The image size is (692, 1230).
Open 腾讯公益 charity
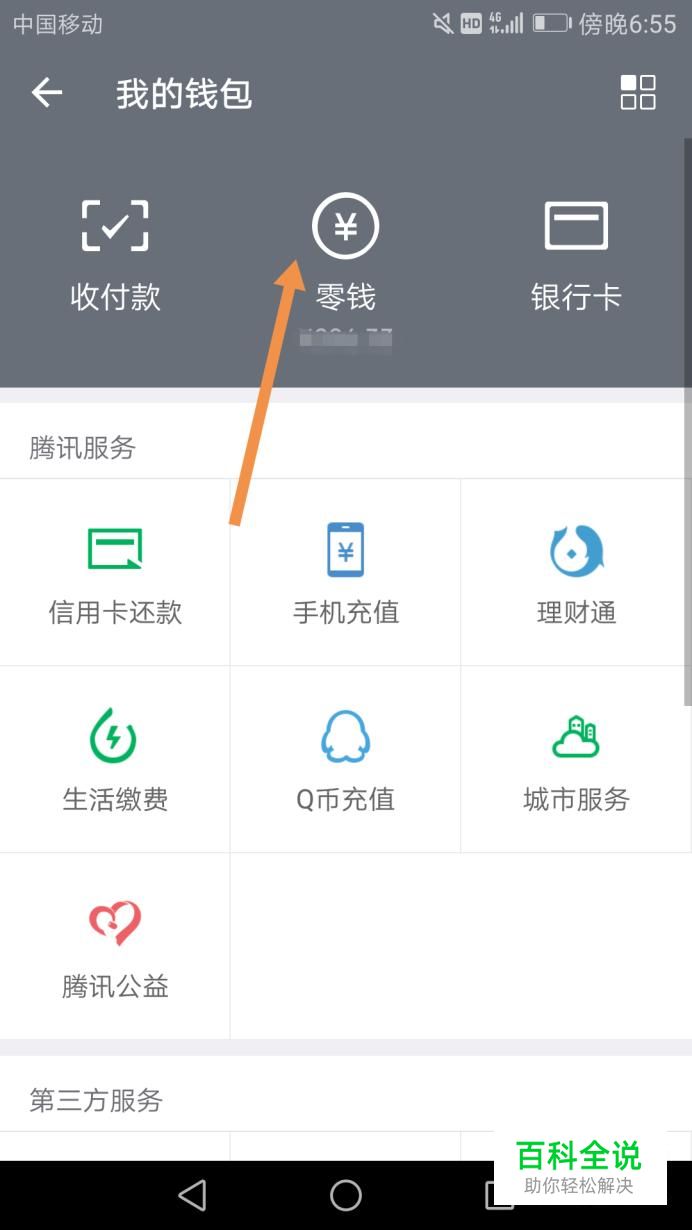115,946
